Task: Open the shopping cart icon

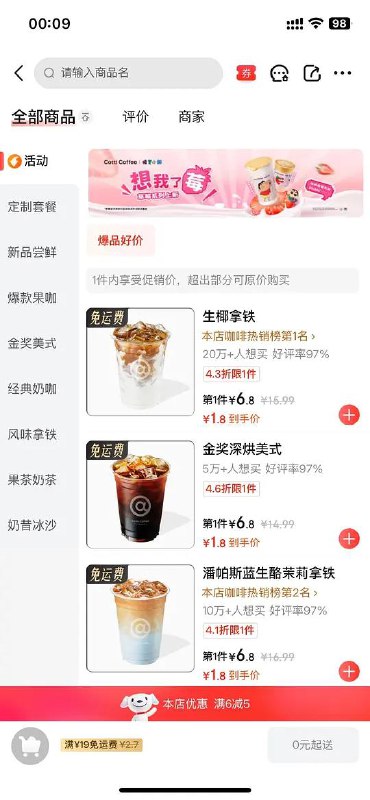Action: 30,746
